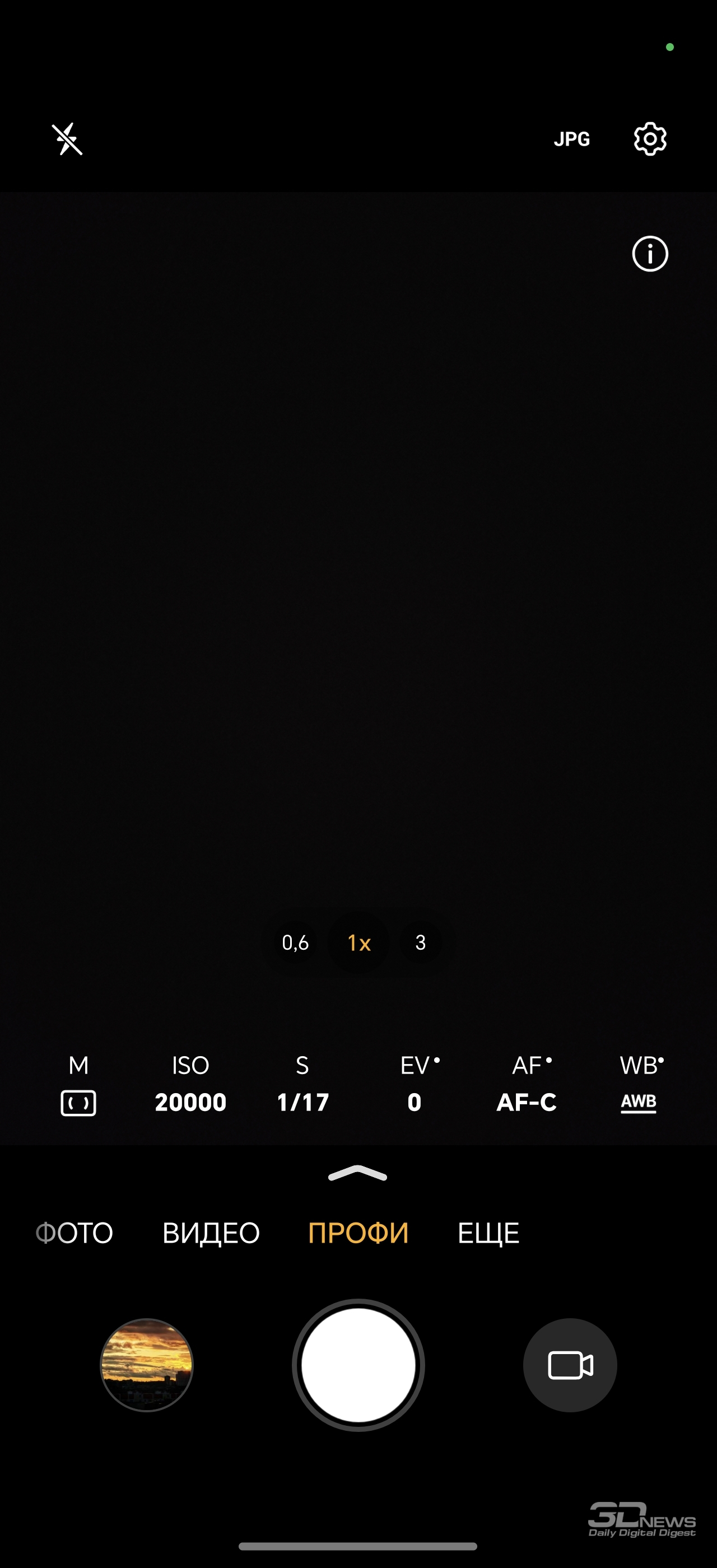Screen dimensions: 717x1568
Task: Open camera settings gear
Action: (650, 139)
